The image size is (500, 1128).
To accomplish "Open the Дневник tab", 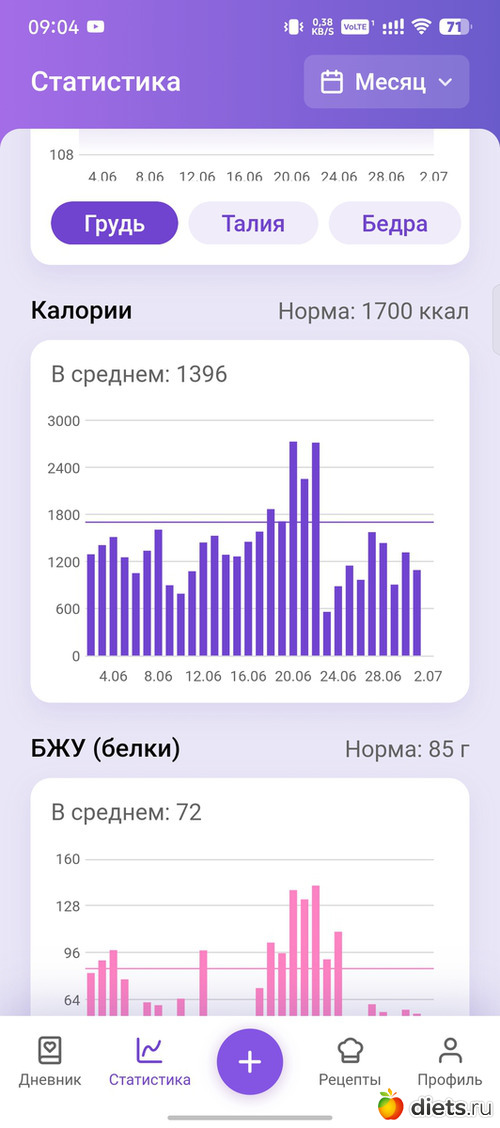I will pyautogui.click(x=50, y=1061).
